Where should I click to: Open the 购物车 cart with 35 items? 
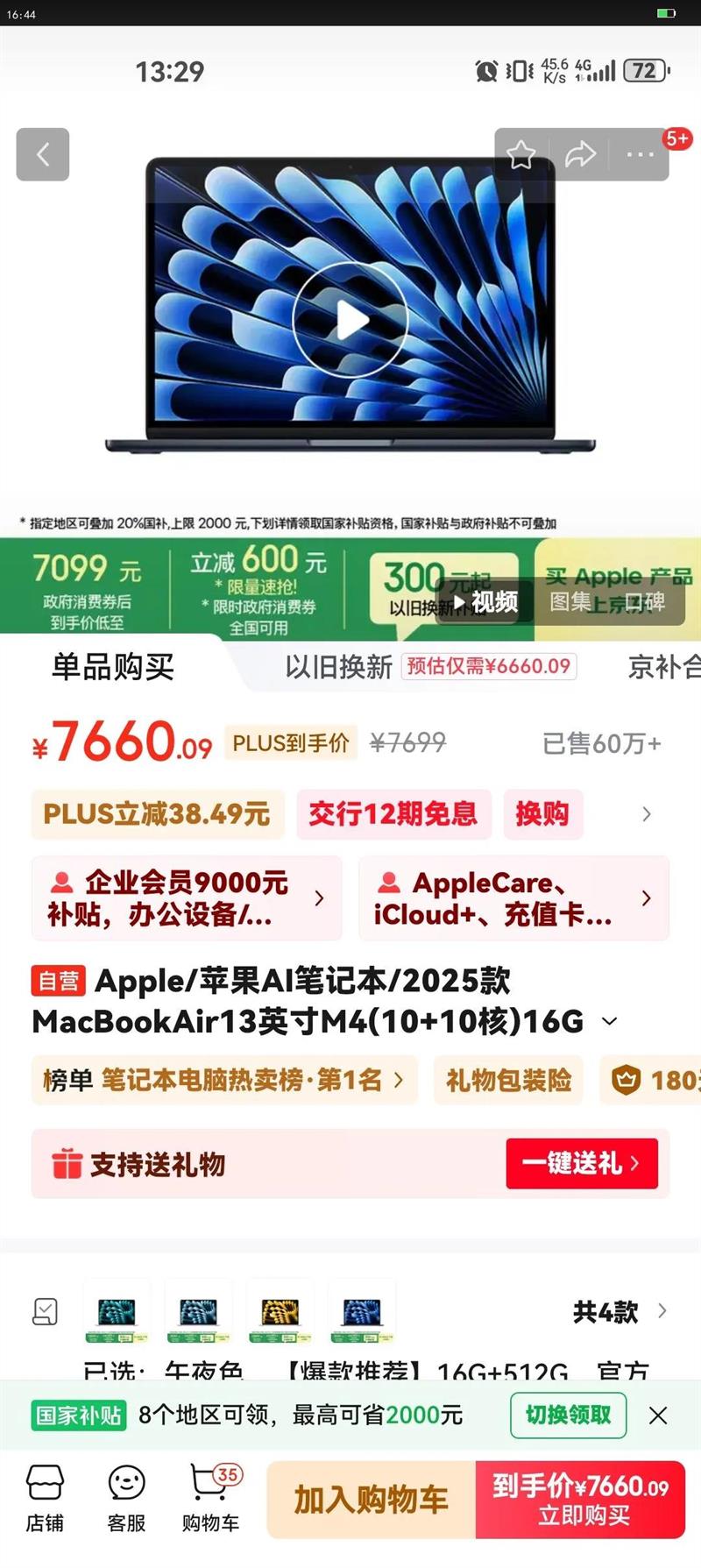(x=210, y=1499)
